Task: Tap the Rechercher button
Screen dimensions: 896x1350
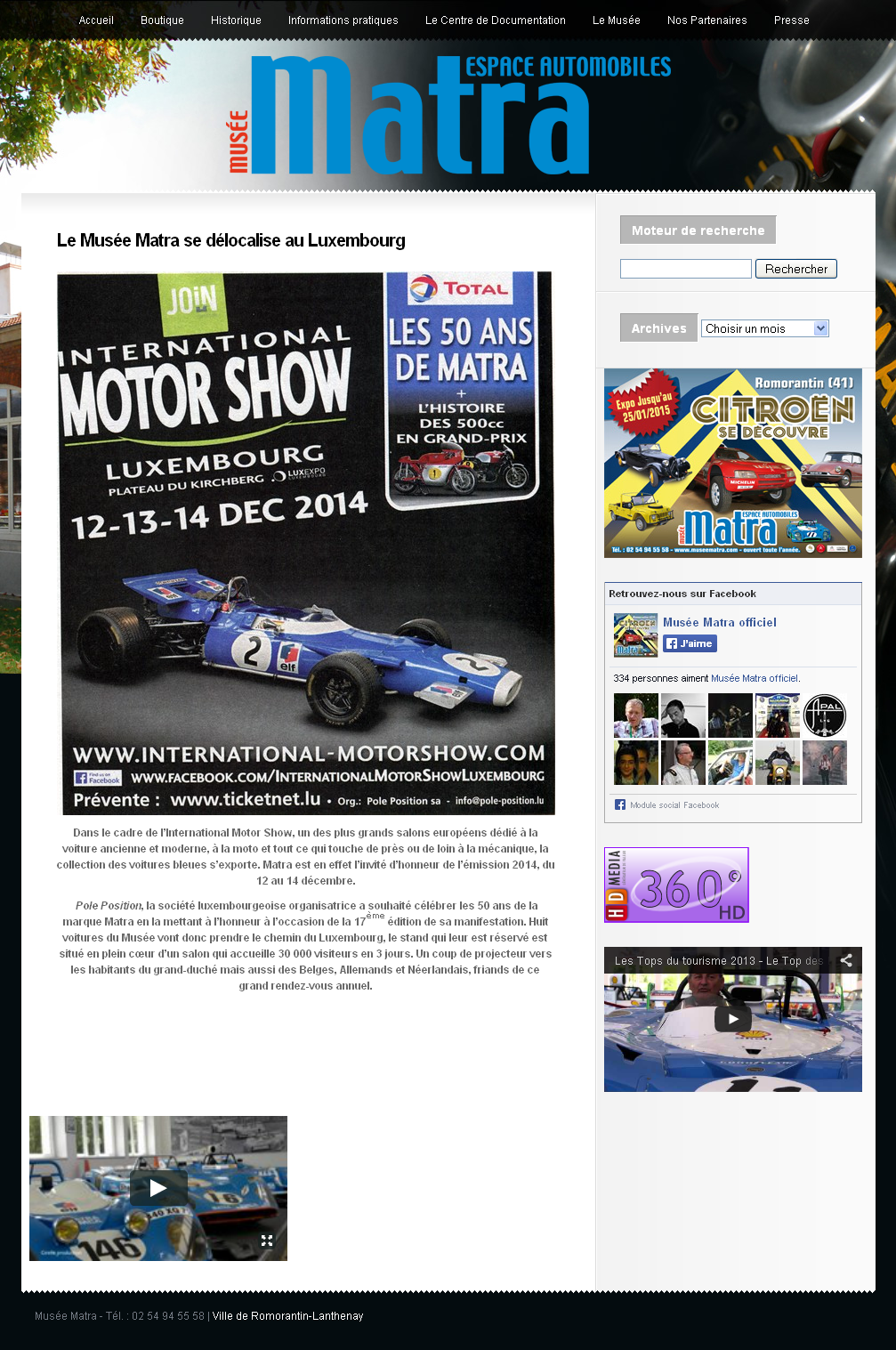Action: click(795, 269)
